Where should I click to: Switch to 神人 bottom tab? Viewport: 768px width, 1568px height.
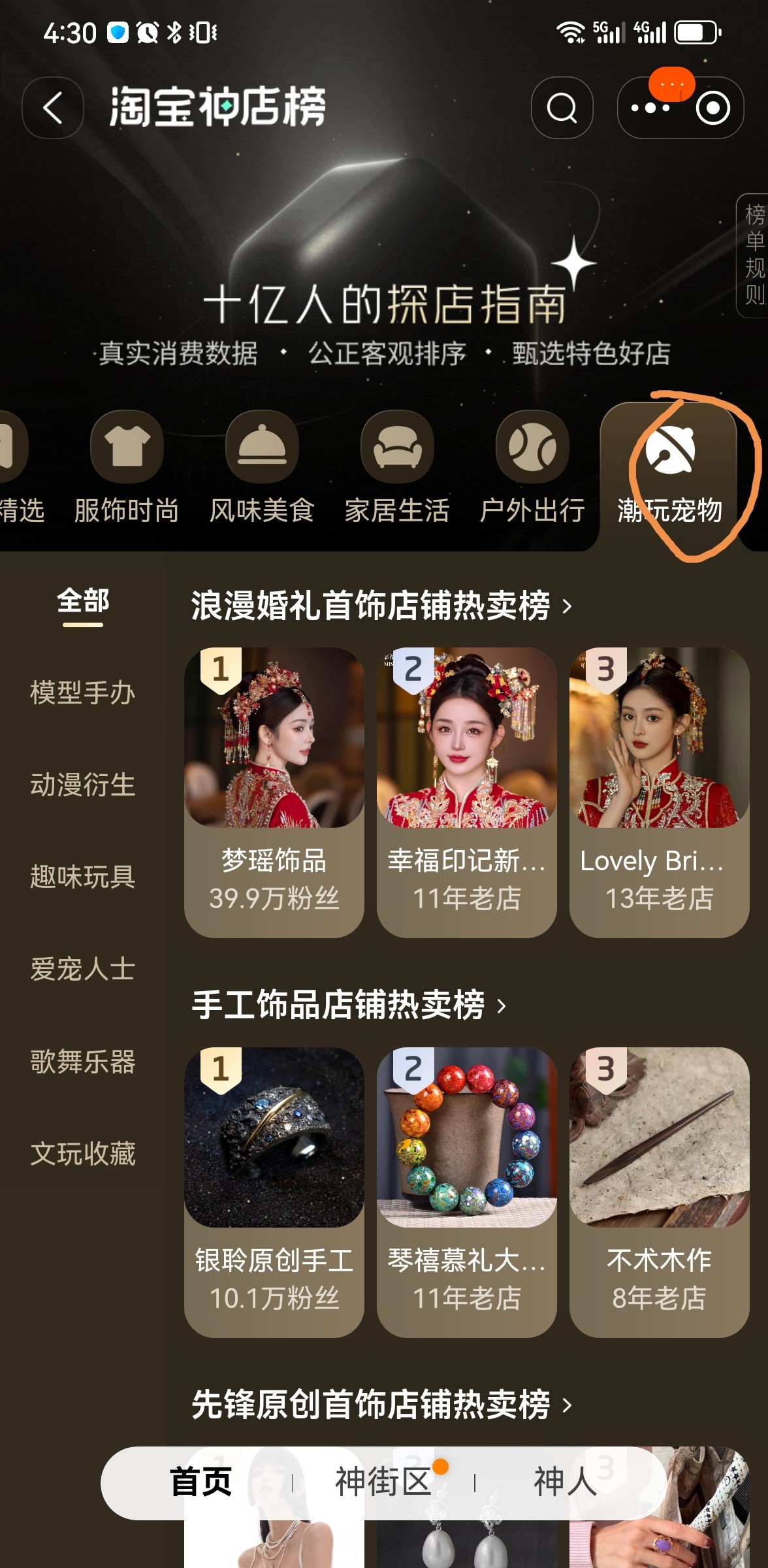[x=565, y=1482]
